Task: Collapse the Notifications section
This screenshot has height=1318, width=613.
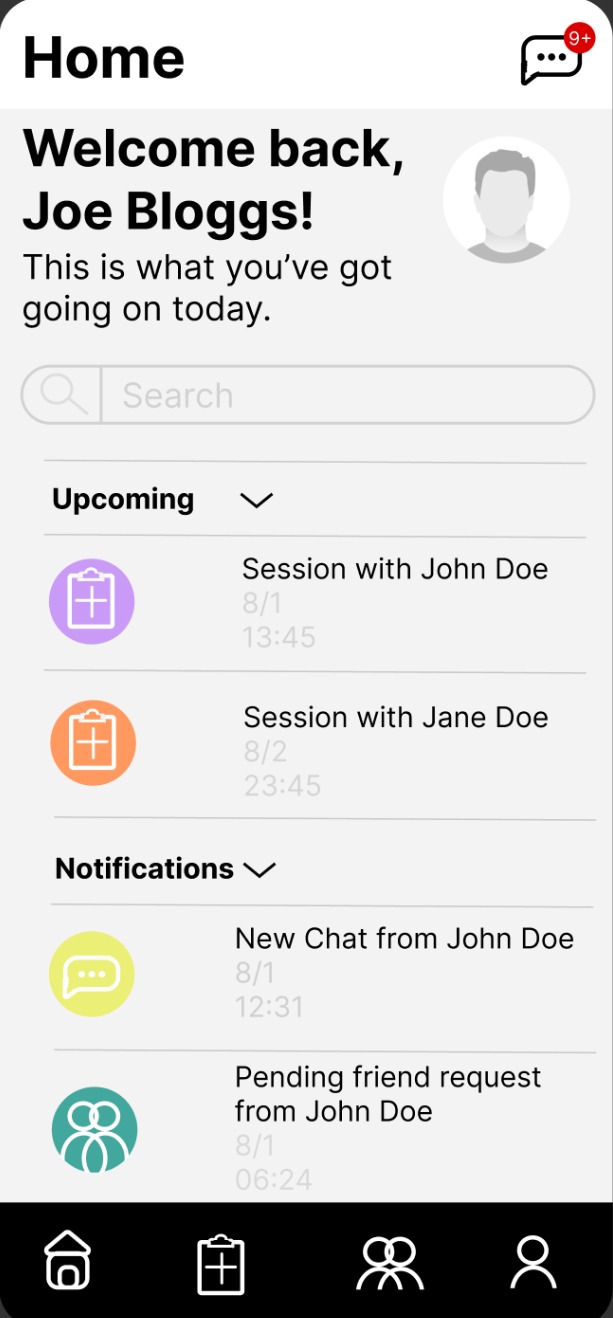Action: coord(260,870)
